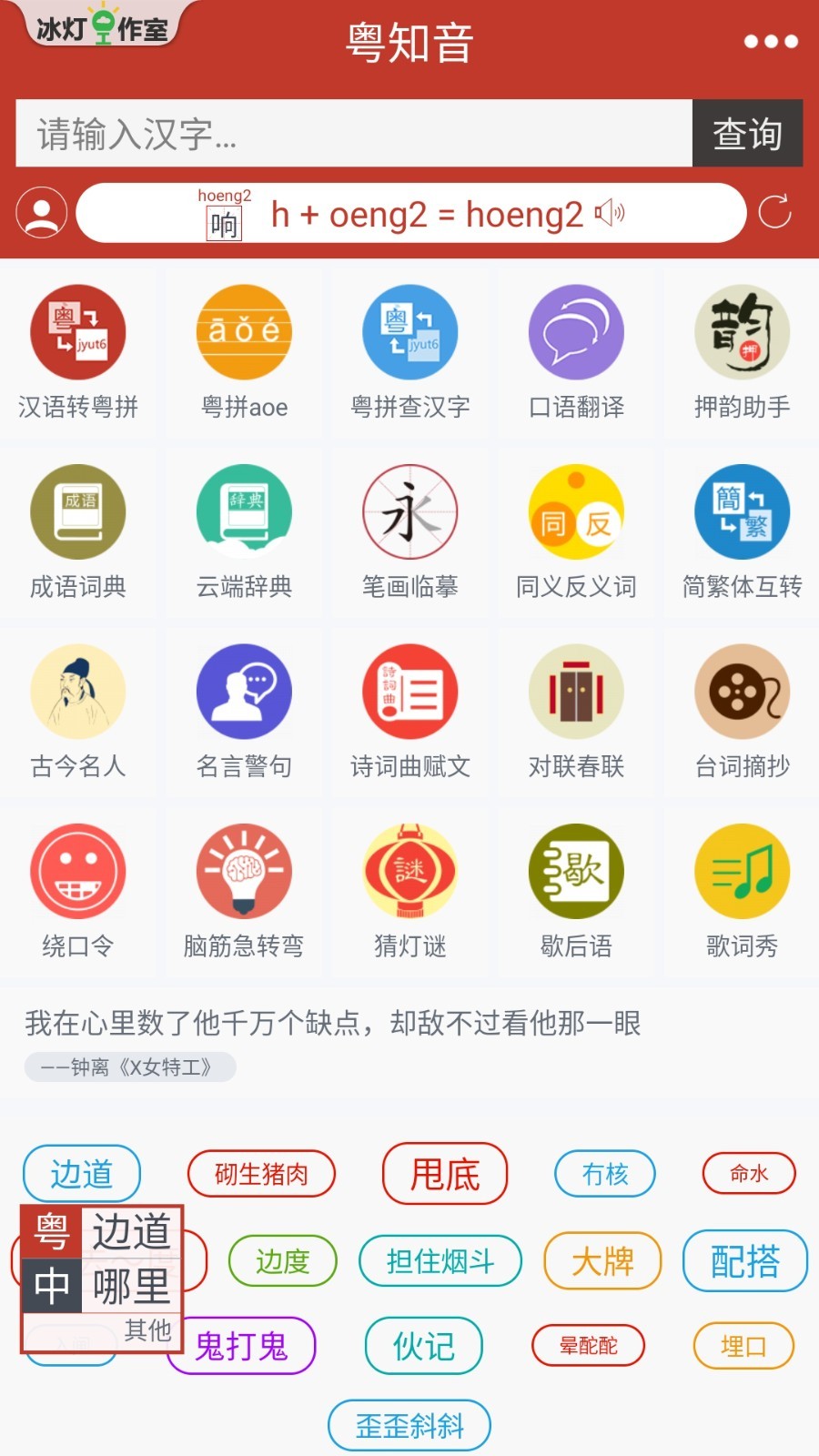The height and width of the screenshot is (1456, 819).
Task: Select the 笔画临摹 stroke practice tool
Action: coord(409,533)
